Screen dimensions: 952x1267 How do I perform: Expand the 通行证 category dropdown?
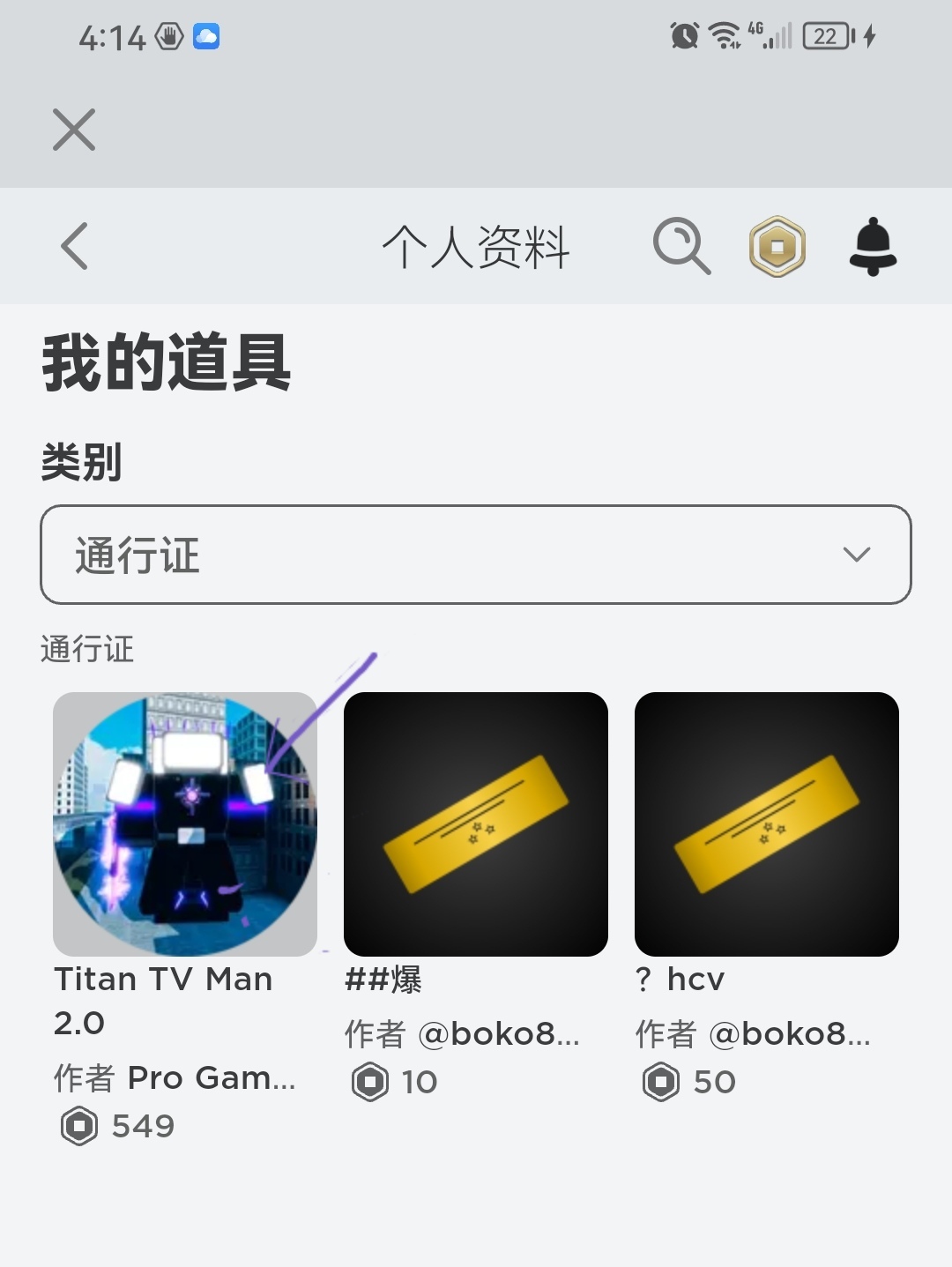[476, 555]
